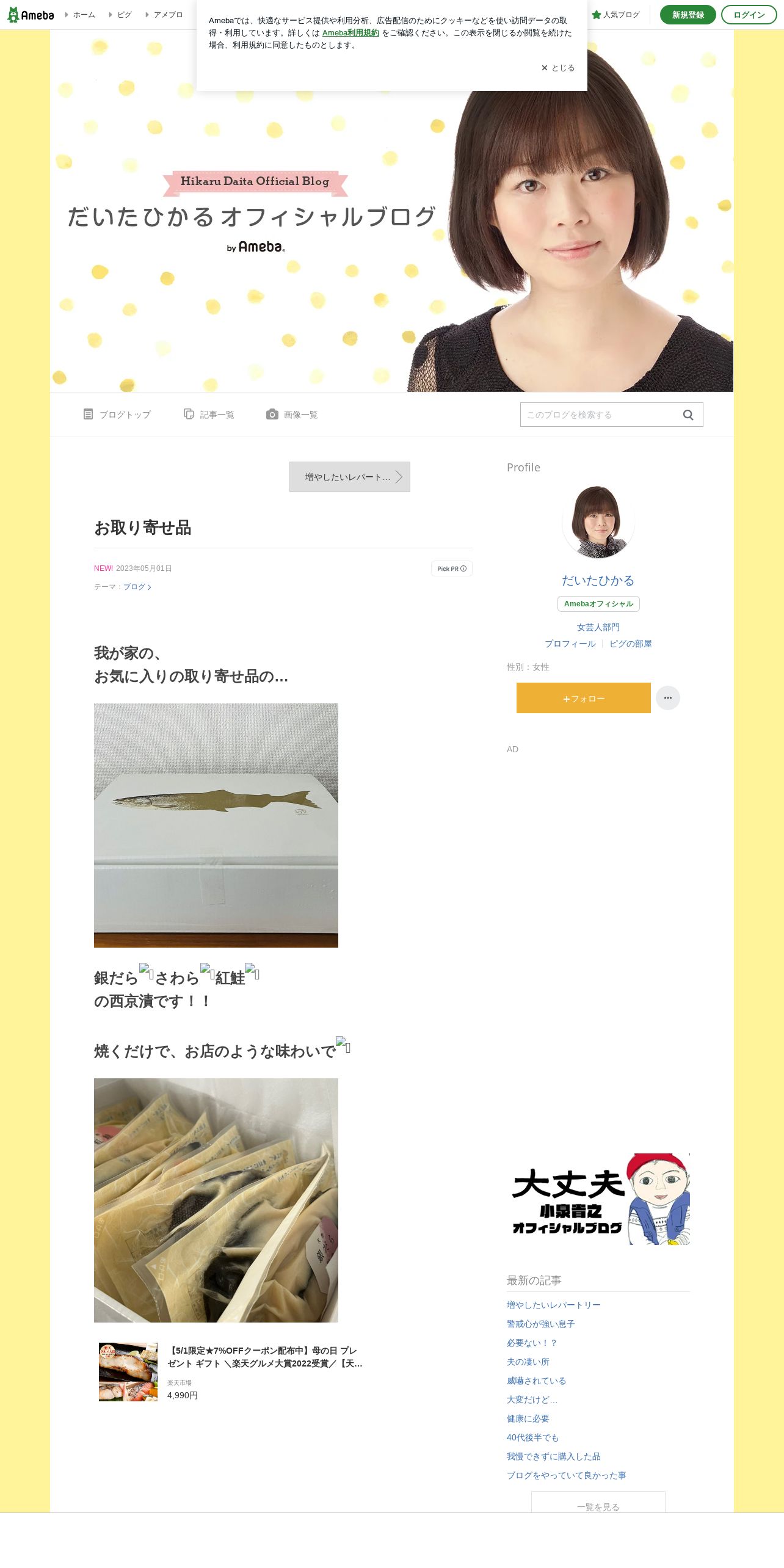Screen dimensions: 784x1568
Task: Tap the Pick PR info badge
Action: tap(452, 568)
